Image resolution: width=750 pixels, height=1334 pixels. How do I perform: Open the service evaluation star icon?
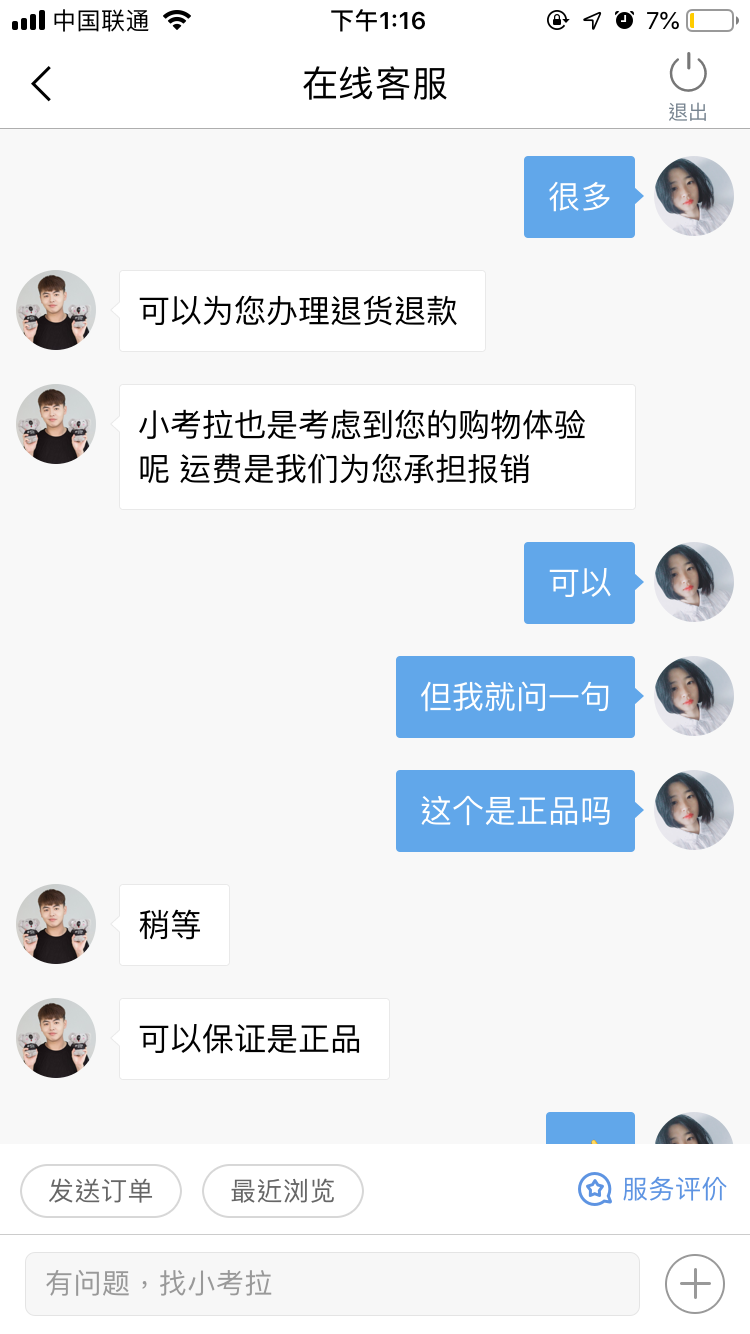[x=594, y=1190]
